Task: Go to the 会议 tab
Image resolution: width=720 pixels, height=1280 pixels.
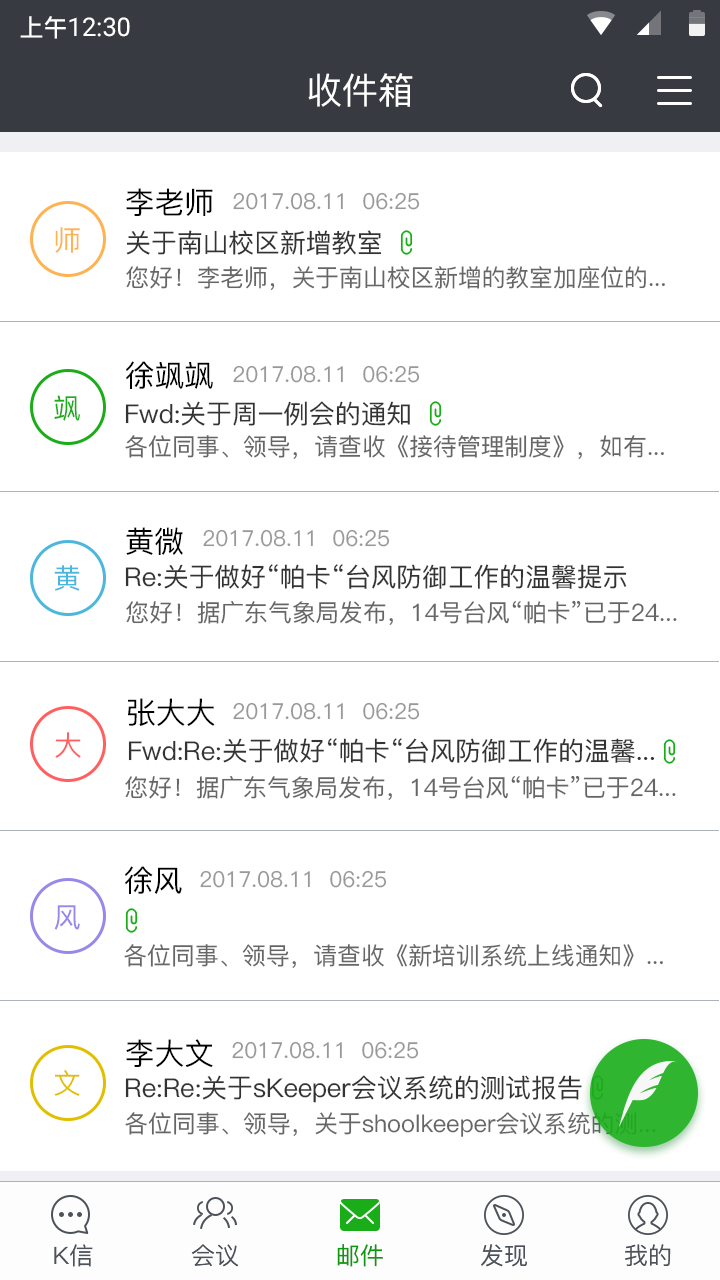Action: tap(215, 1231)
